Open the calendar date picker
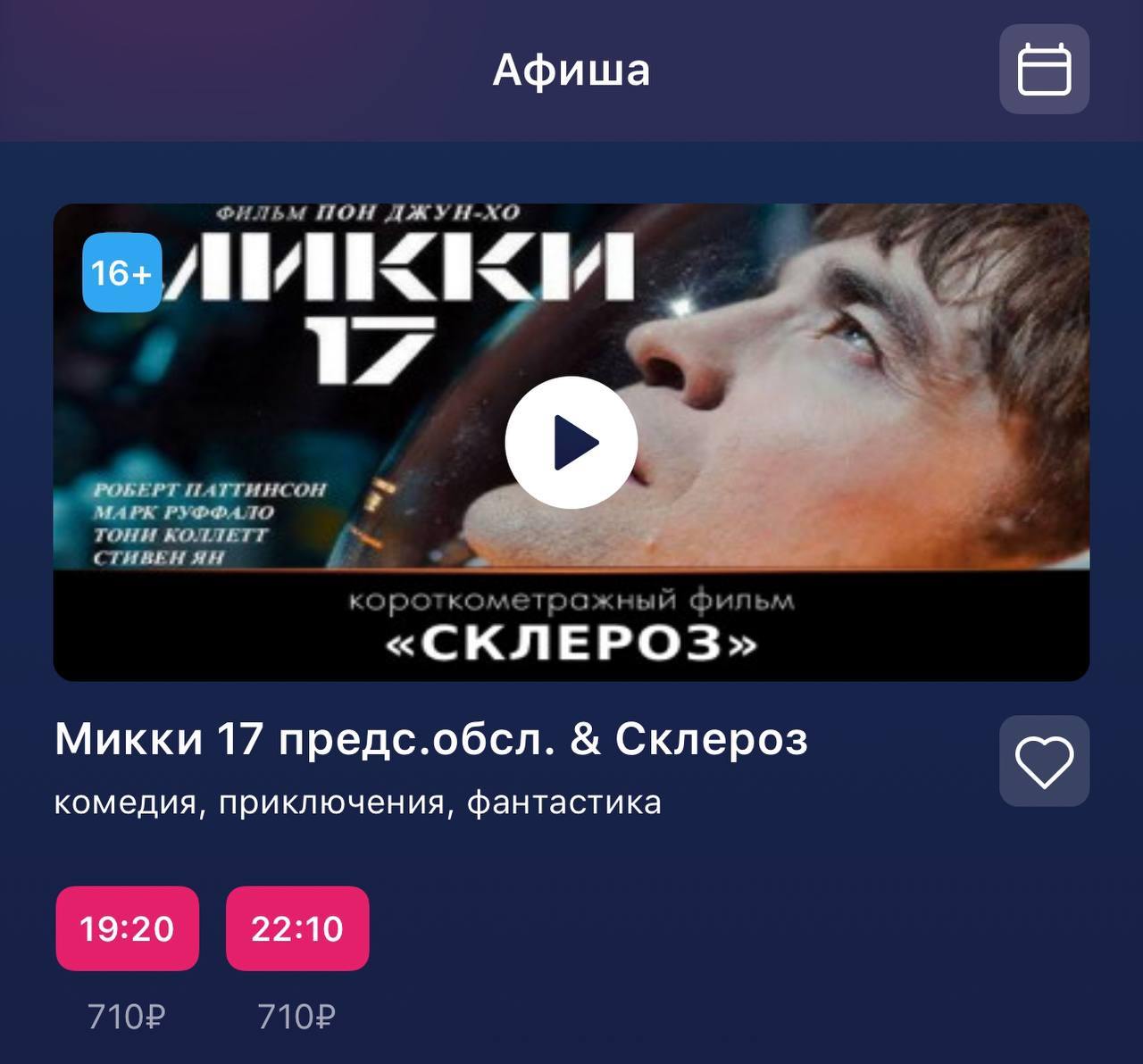This screenshot has height=1064, width=1143. point(1044,70)
